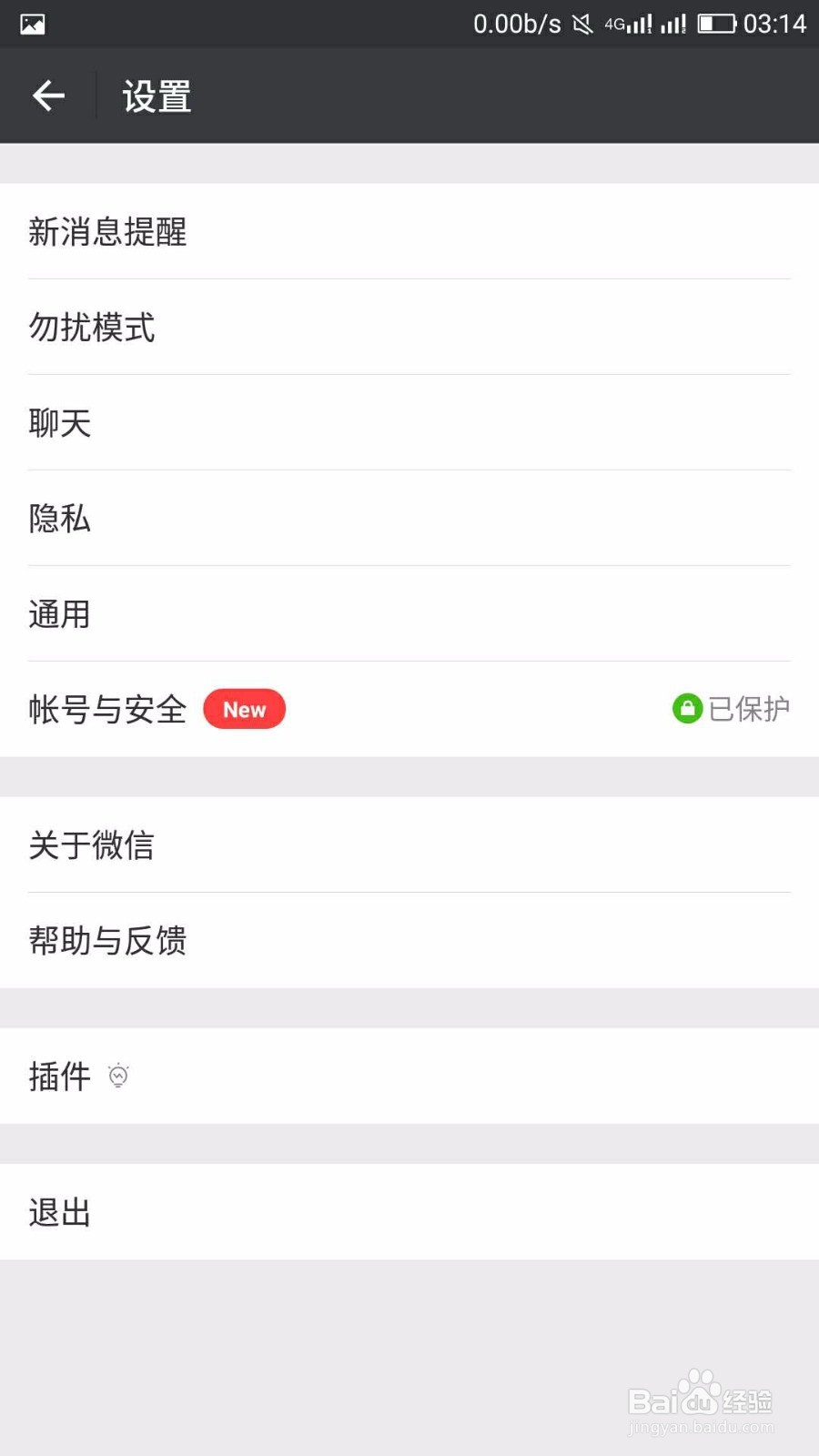Screen dimensions: 819x1456
Task: Open 勿扰模式 do-not-disturb settings
Action: tap(91, 329)
